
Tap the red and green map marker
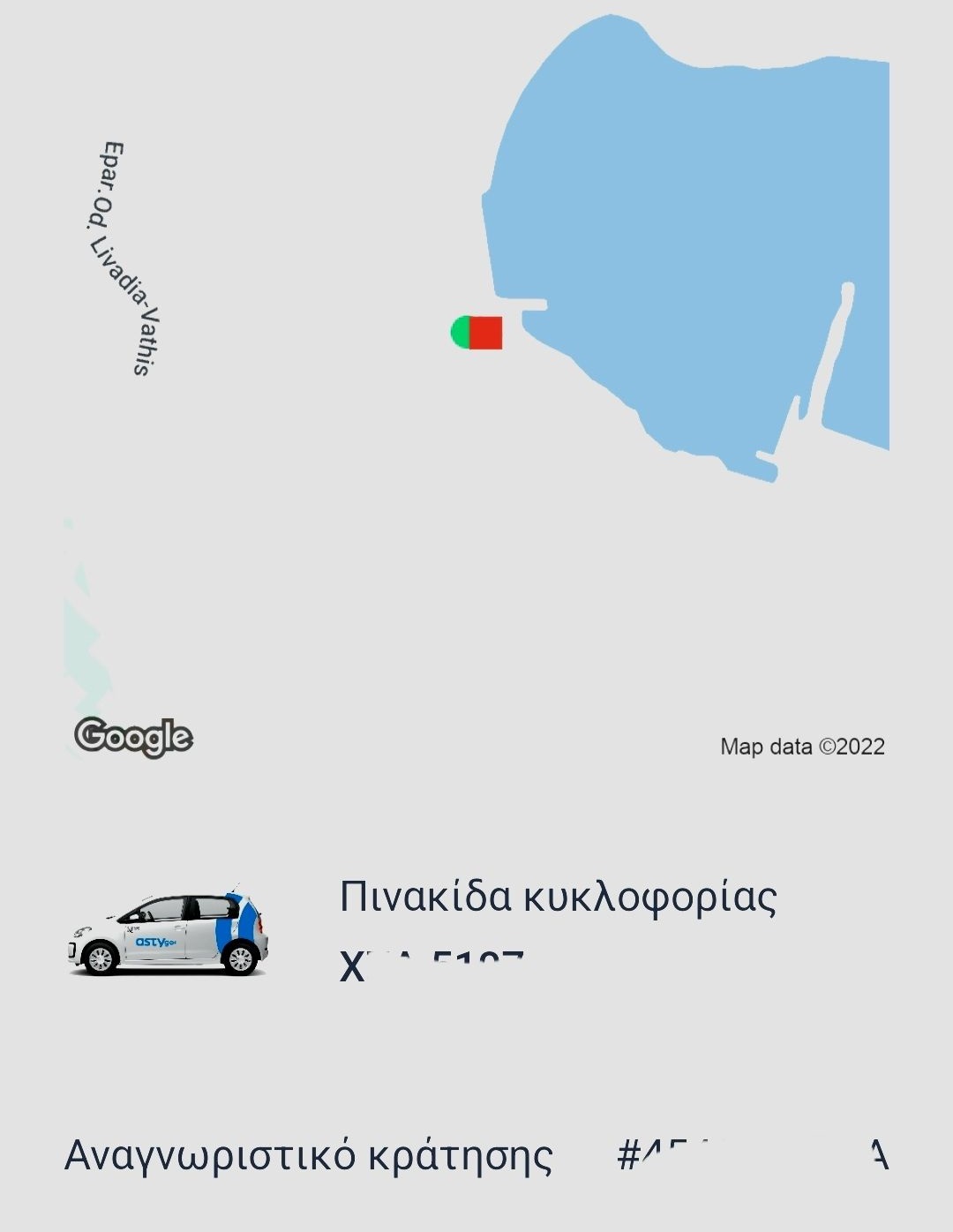coord(476,333)
